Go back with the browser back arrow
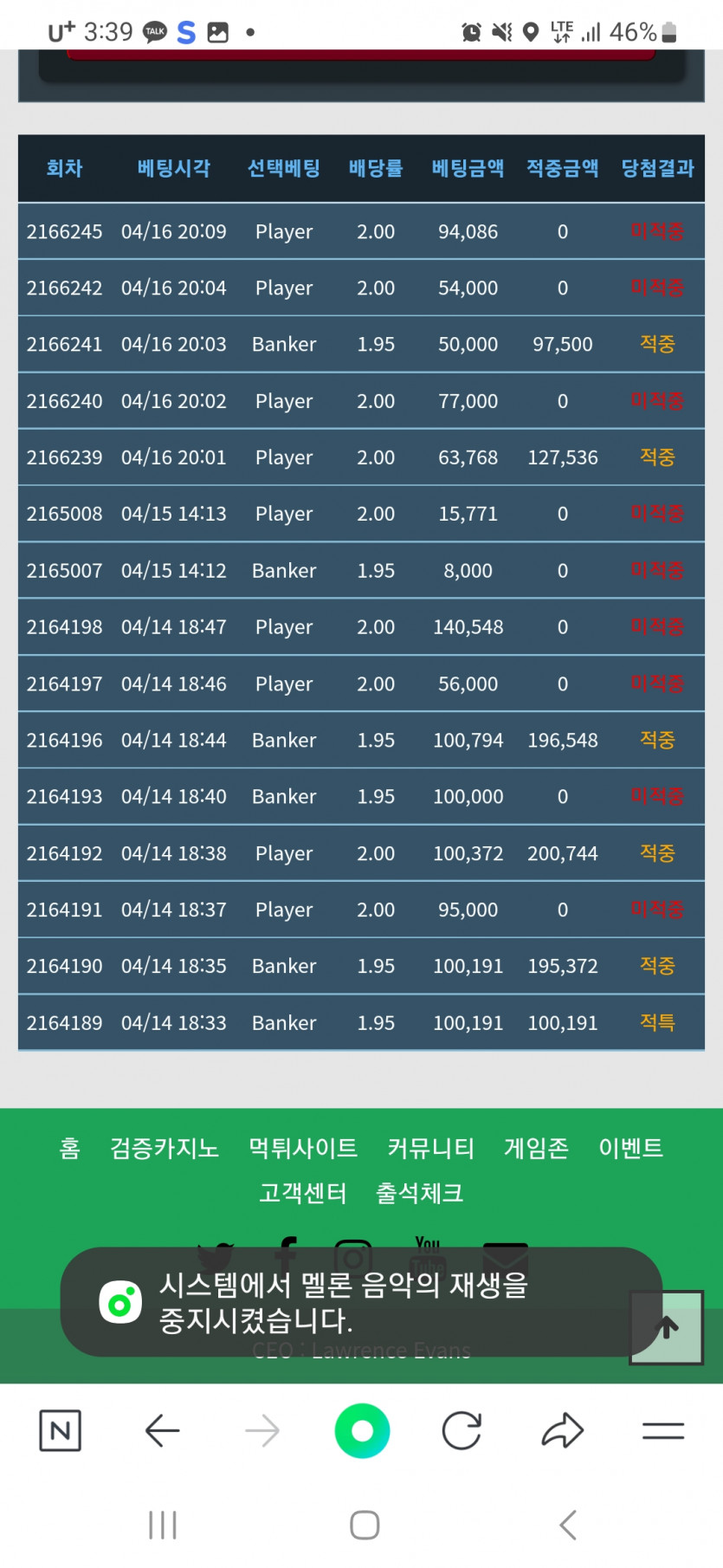723x1568 pixels. pyautogui.click(x=162, y=1430)
